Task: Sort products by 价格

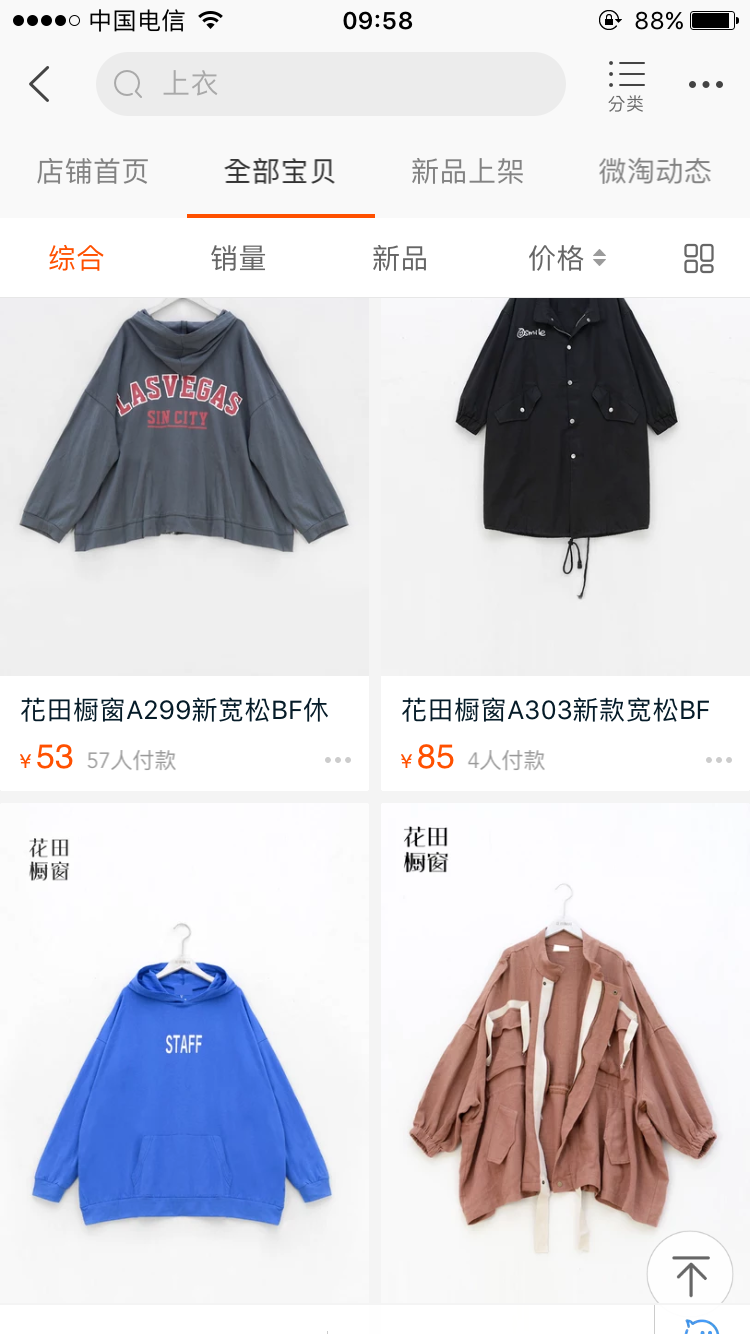Action: point(566,259)
